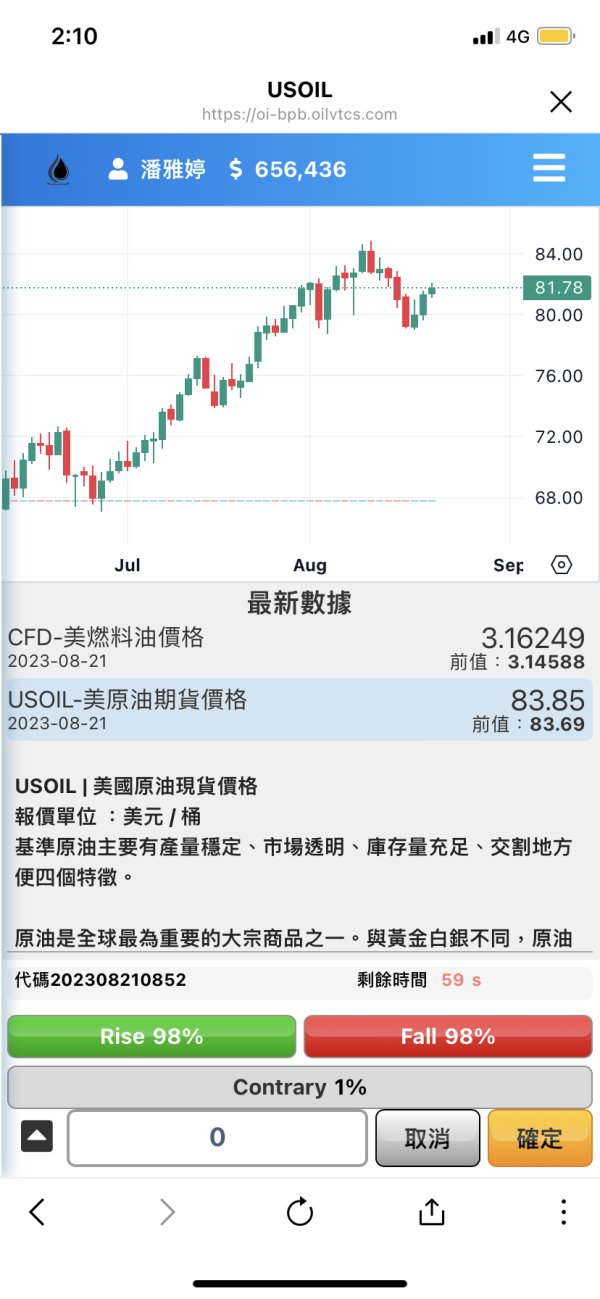
Task: Share this page
Action: tap(431, 1212)
